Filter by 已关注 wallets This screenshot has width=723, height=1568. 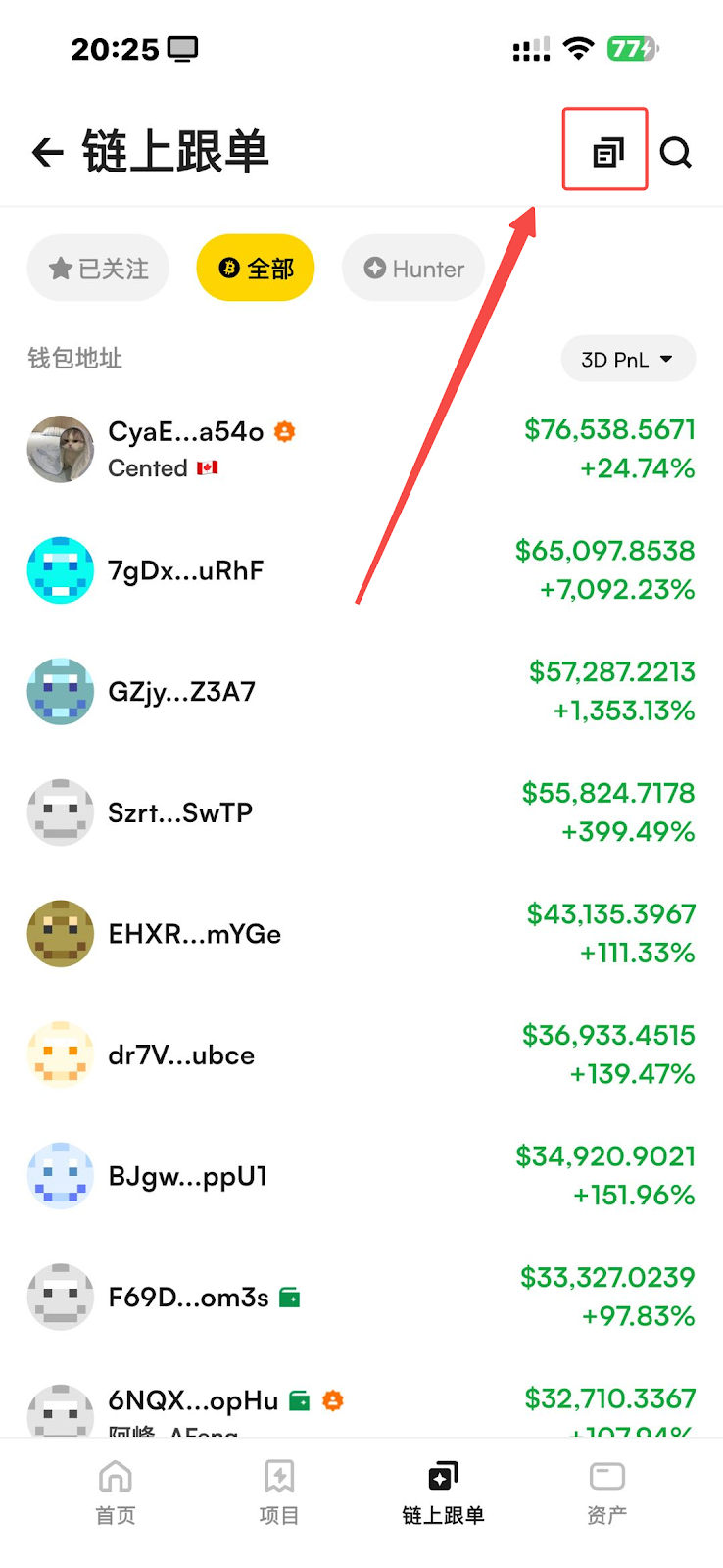point(98,269)
